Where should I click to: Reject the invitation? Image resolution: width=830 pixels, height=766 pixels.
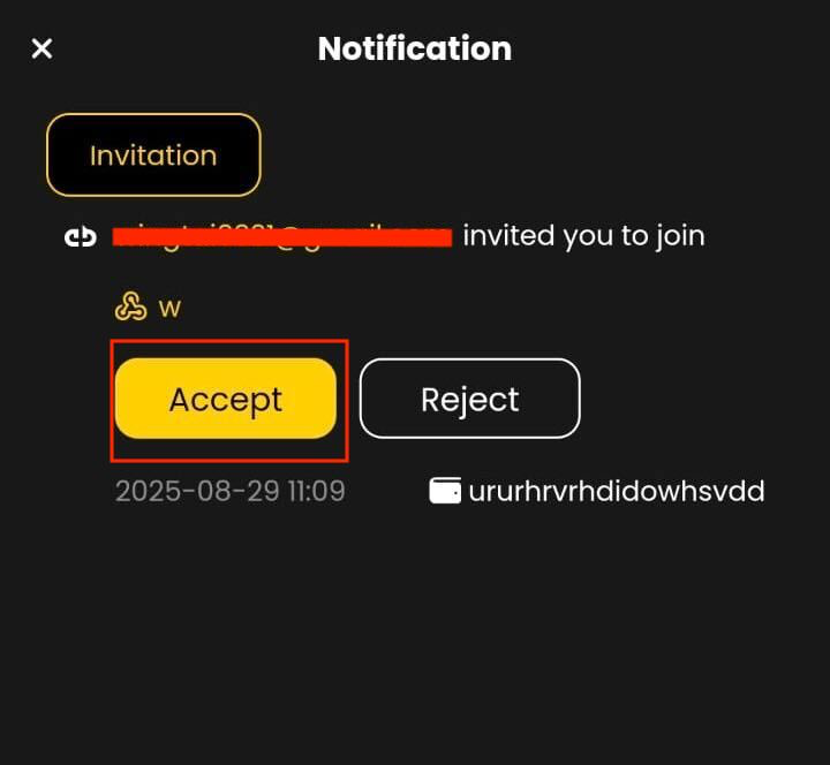click(x=469, y=399)
